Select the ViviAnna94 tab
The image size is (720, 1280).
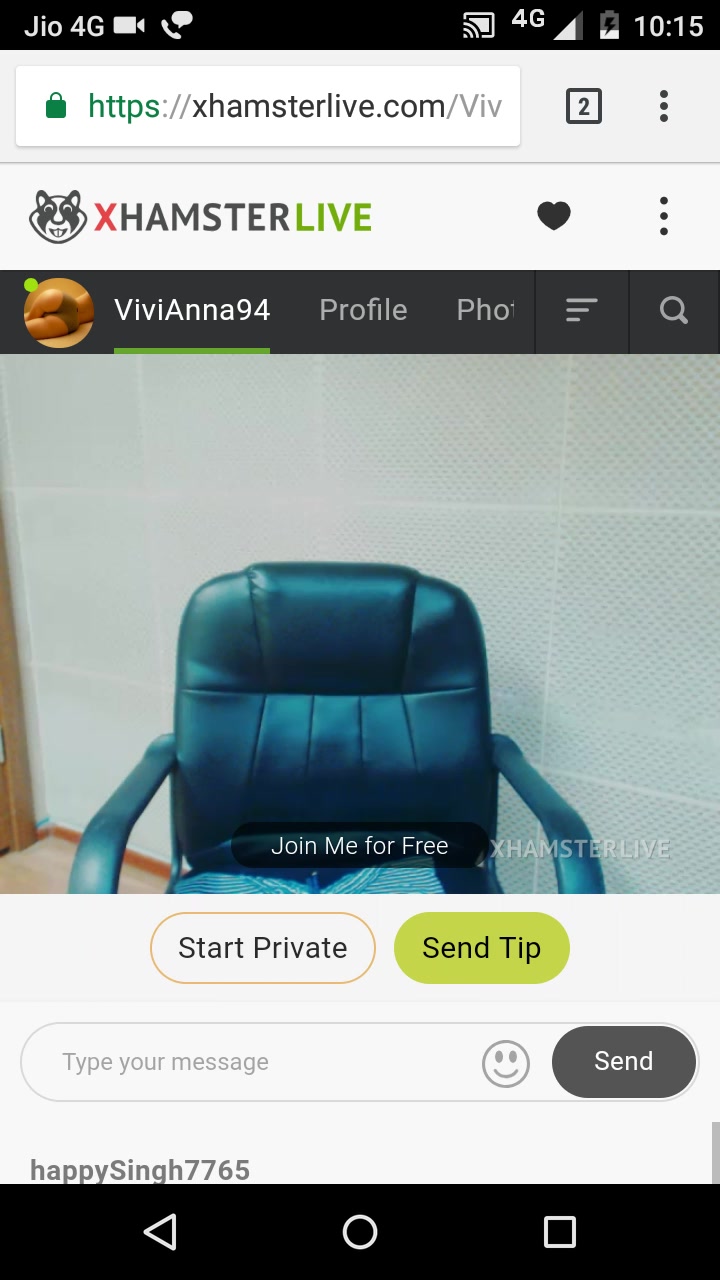coord(192,310)
